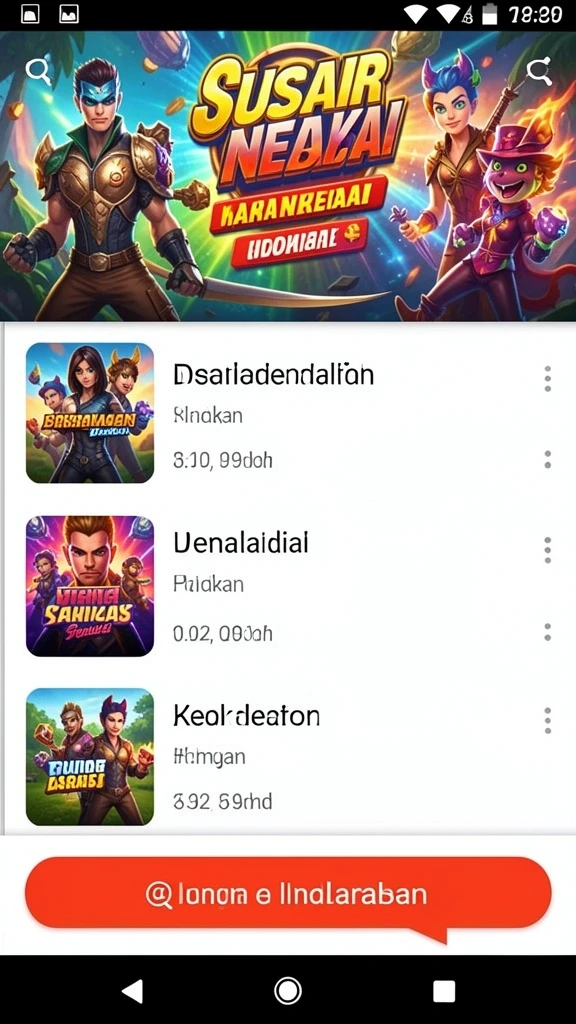Tap the red Ionom e Ilndaraban button

[x=288, y=893]
